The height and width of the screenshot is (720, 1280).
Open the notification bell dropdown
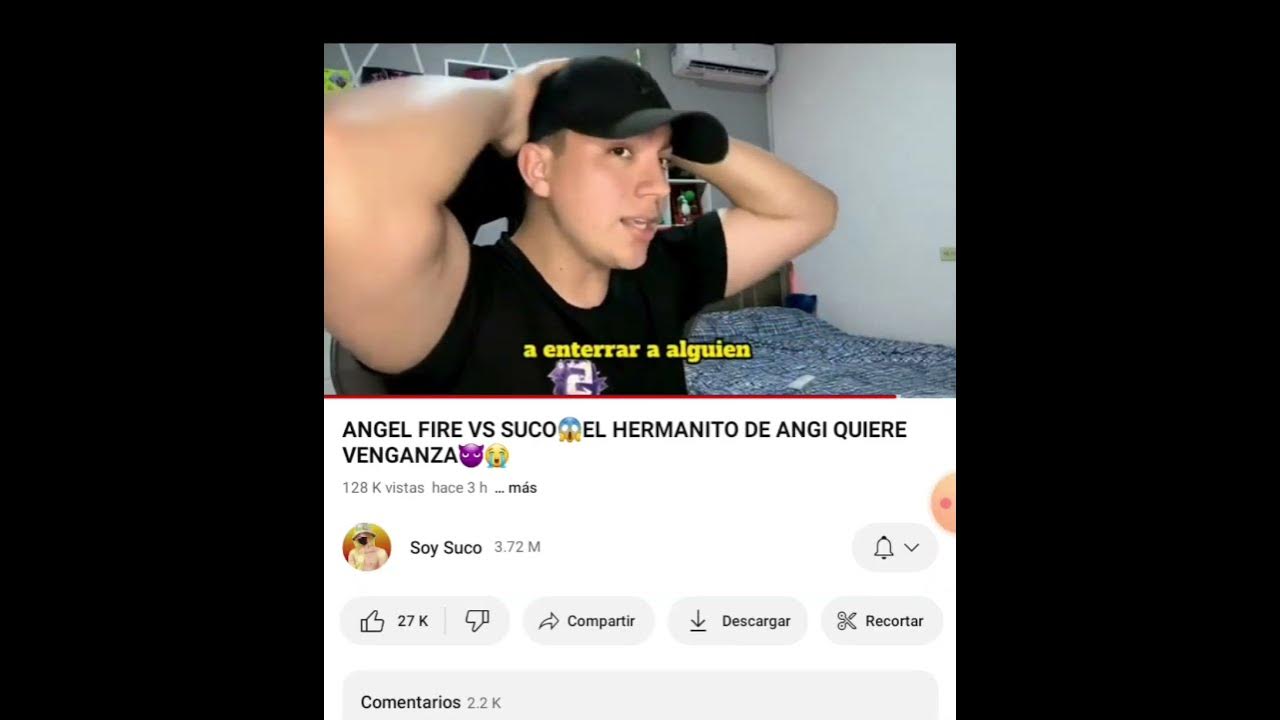click(894, 547)
